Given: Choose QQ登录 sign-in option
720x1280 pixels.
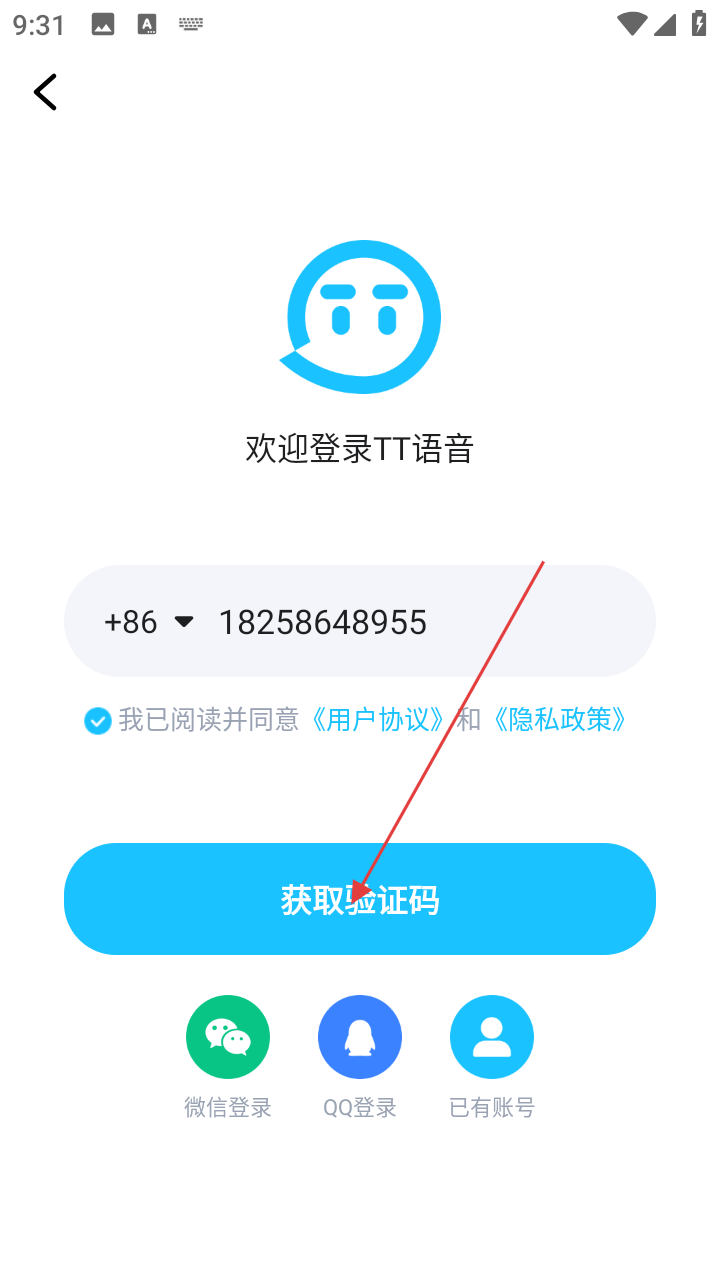Looking at the screenshot, I should [x=360, y=1037].
